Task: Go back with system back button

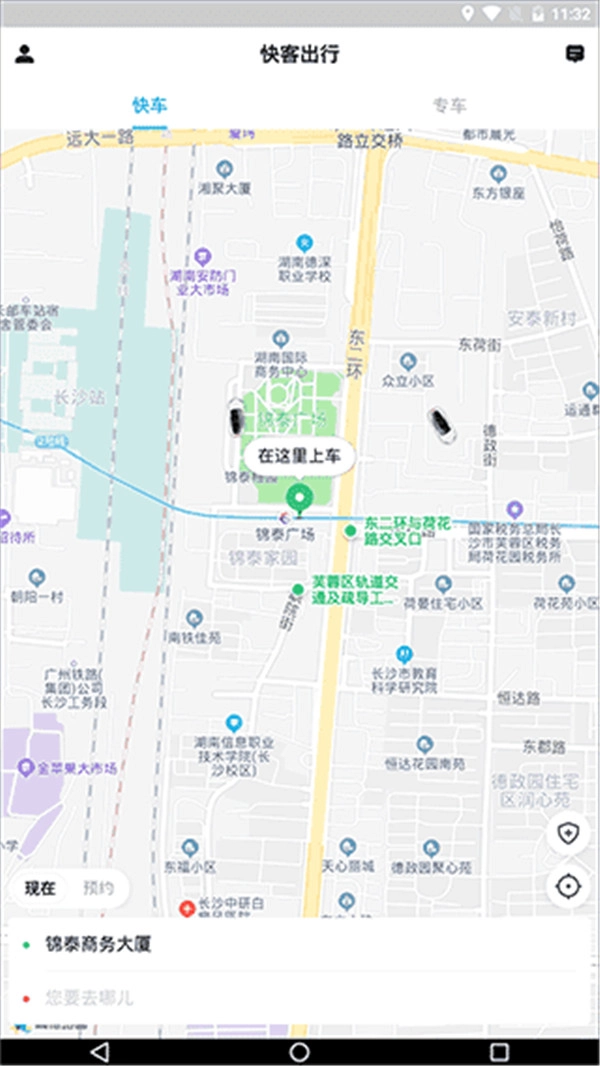Action: pos(99,1051)
